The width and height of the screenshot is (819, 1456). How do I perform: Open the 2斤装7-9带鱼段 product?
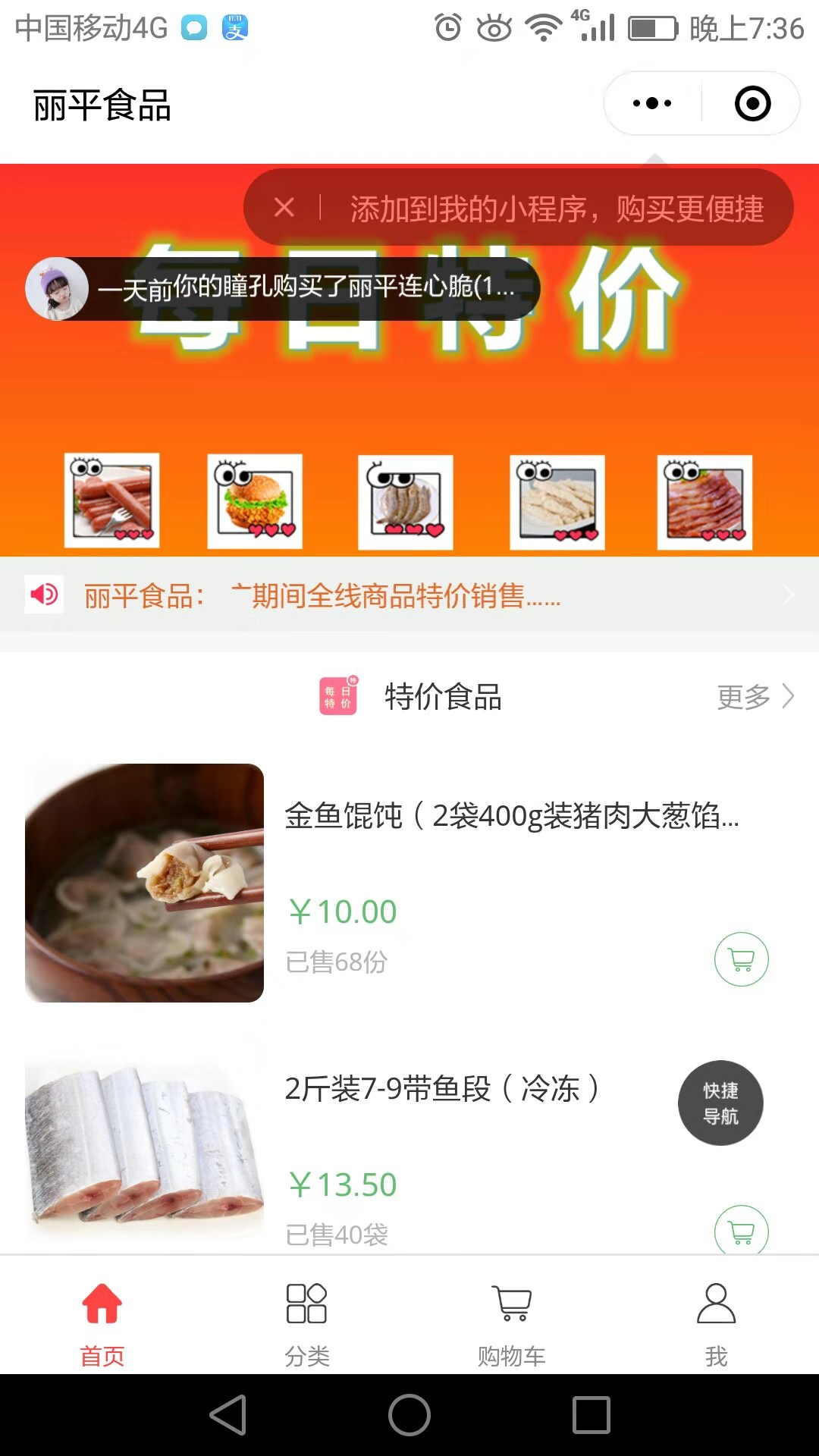(x=440, y=1089)
